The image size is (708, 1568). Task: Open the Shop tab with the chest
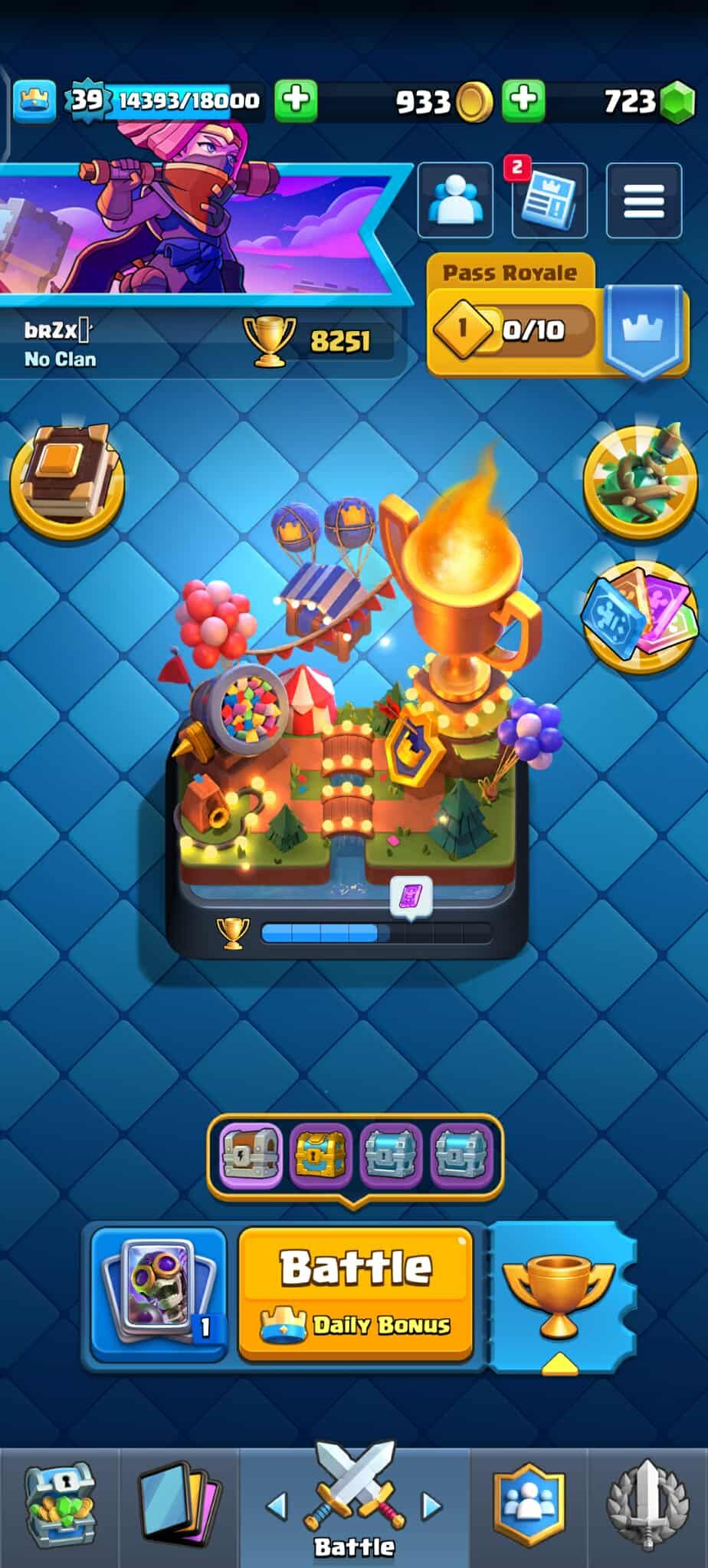pos(60,1507)
